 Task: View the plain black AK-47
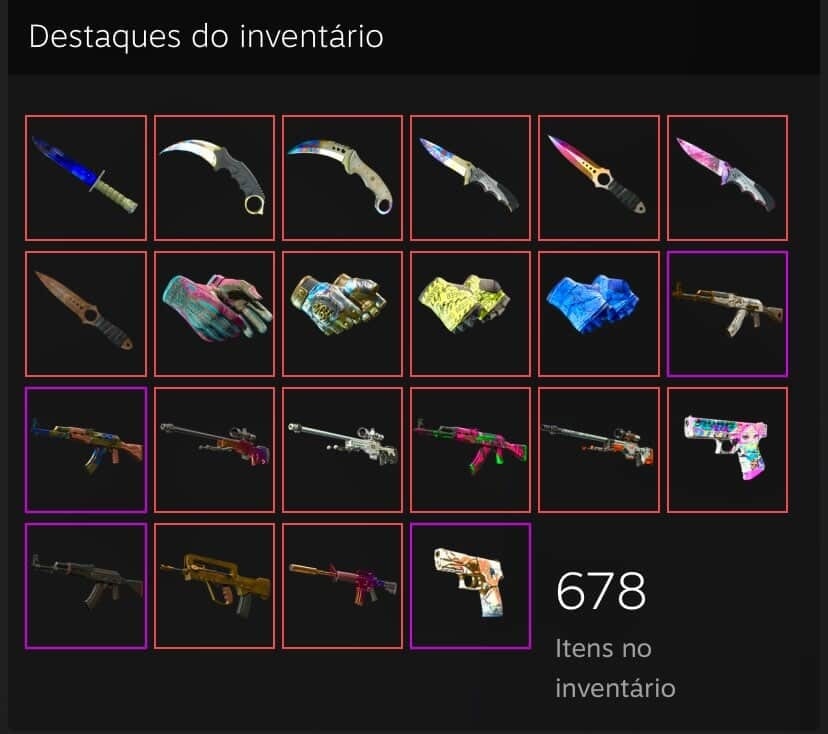pos(86,585)
